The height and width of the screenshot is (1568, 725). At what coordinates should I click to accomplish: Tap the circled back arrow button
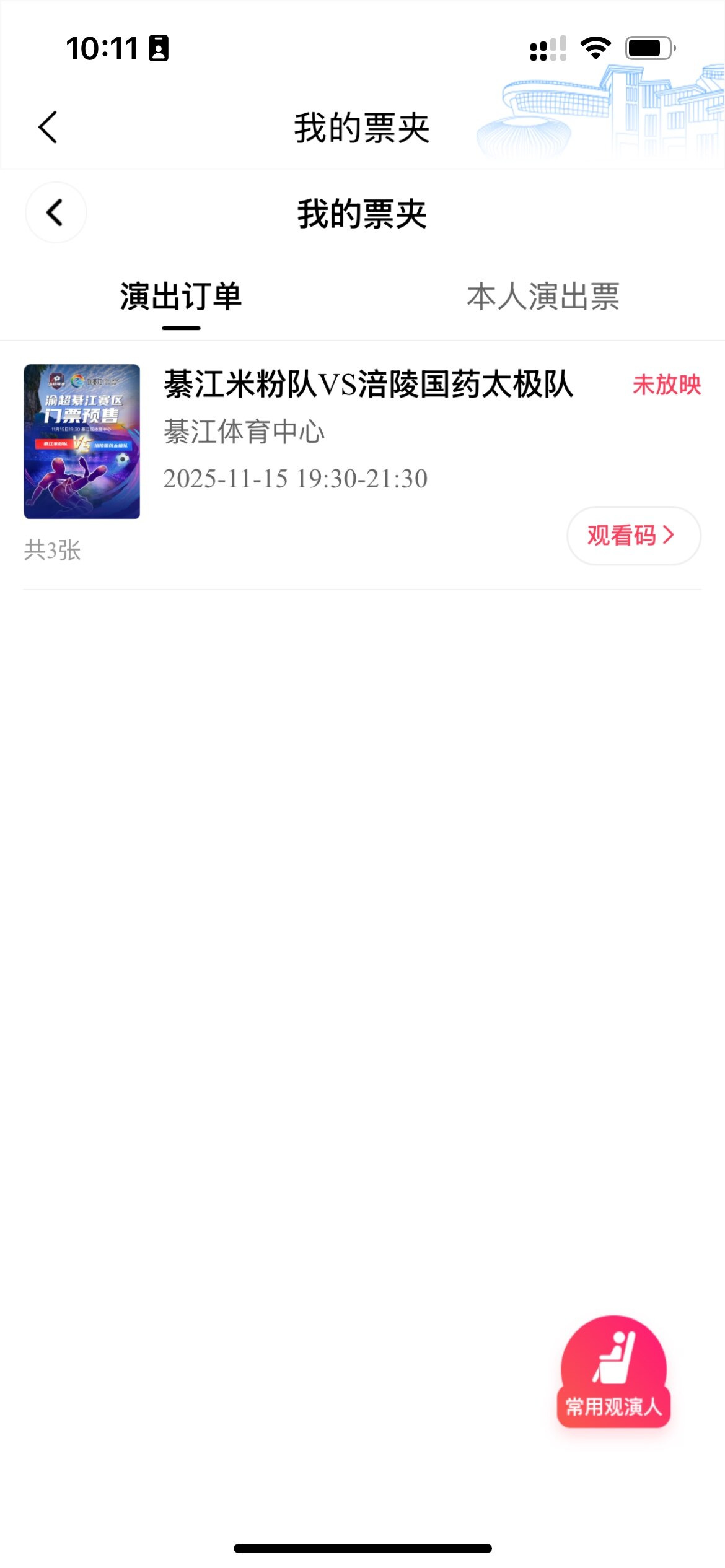[56, 213]
